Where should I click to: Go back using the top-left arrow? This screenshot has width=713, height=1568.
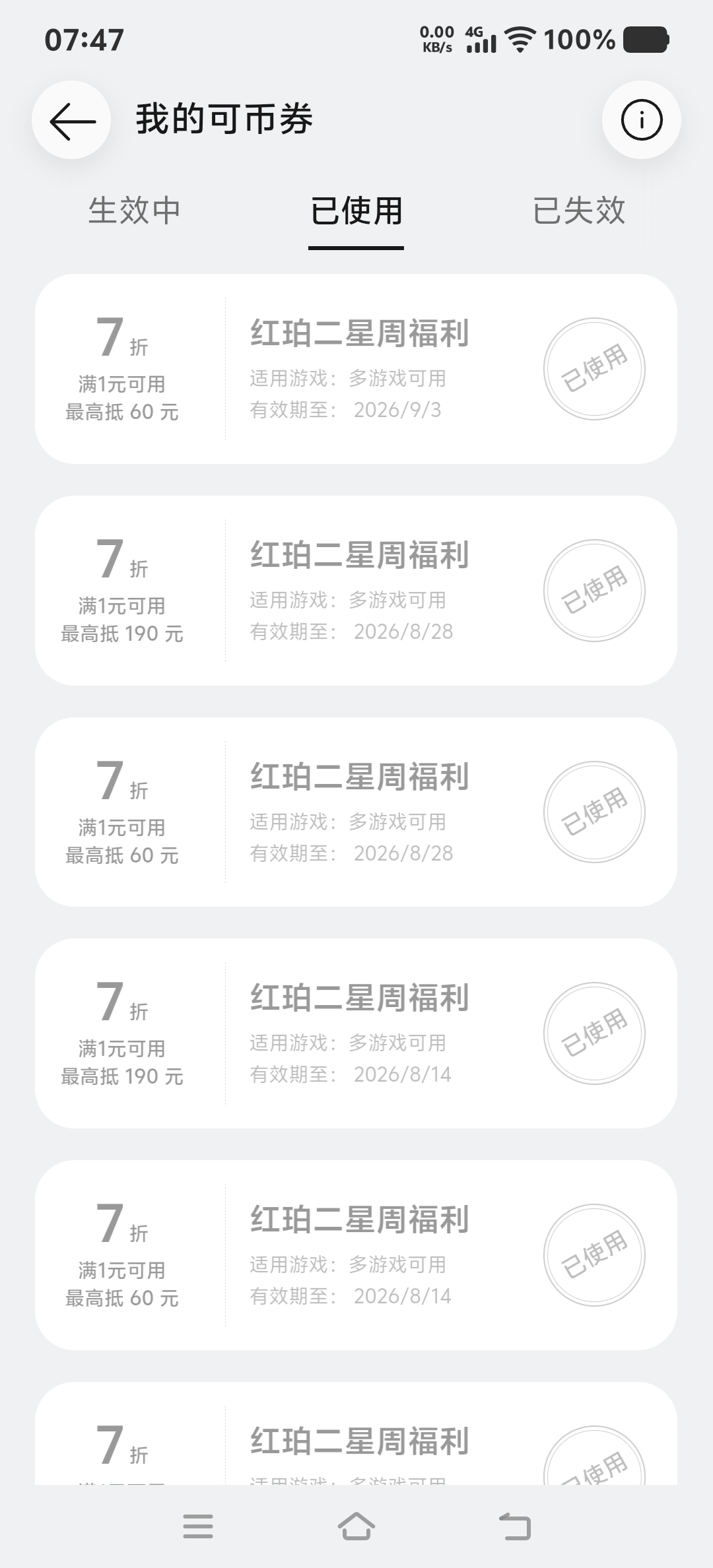(x=71, y=120)
